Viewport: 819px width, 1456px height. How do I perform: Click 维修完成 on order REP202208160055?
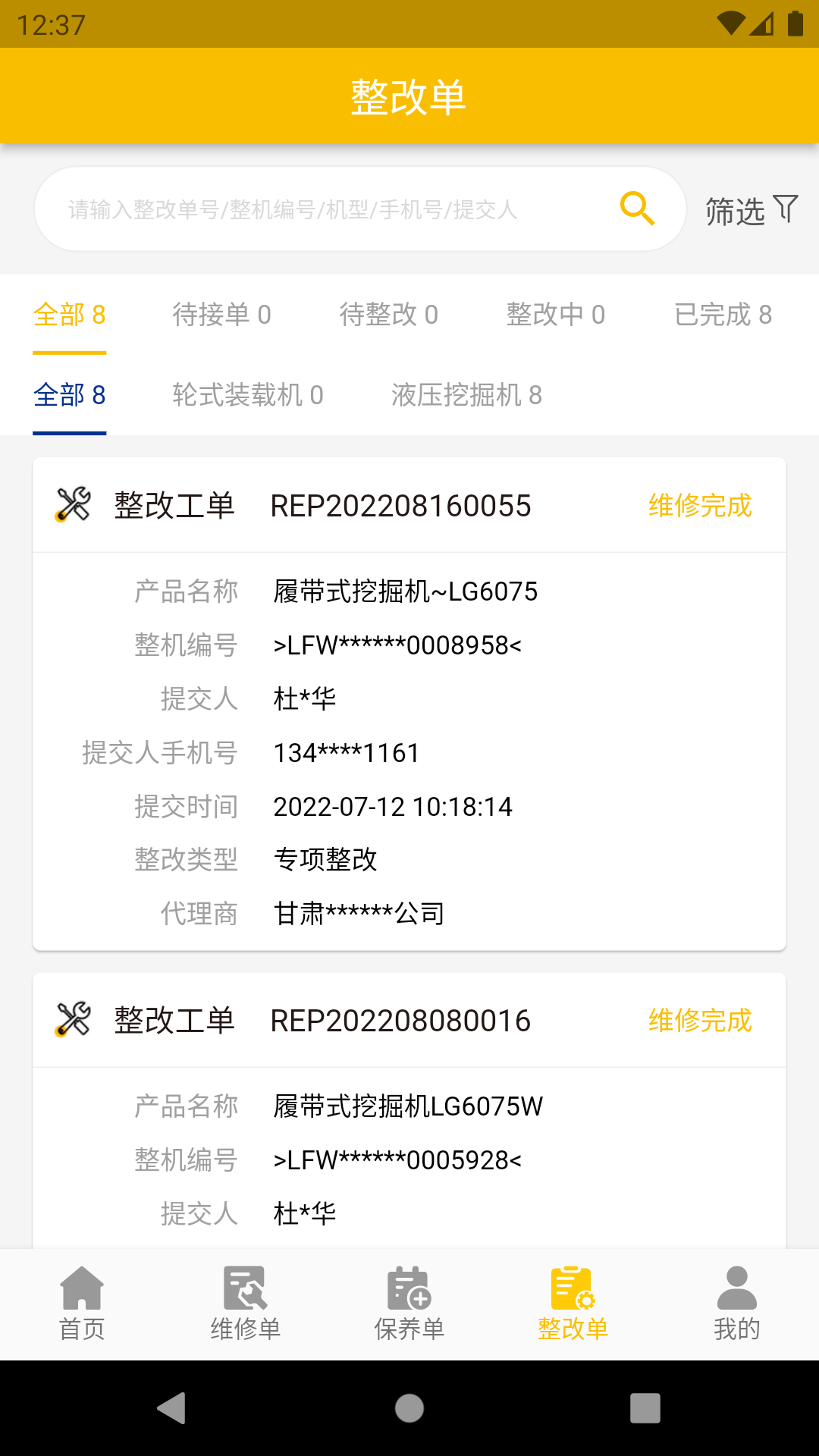(x=699, y=506)
